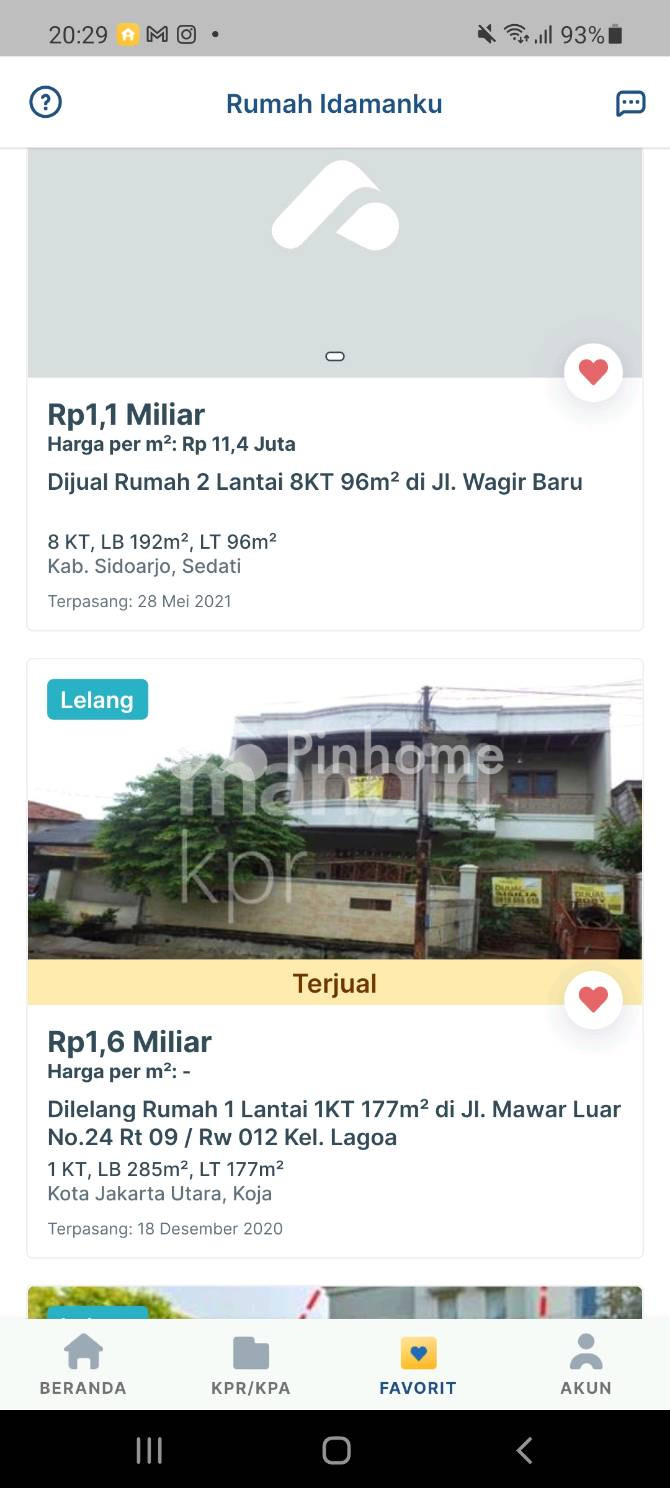
Task: Go to the Beranda tab
Action: pyautogui.click(x=83, y=1365)
